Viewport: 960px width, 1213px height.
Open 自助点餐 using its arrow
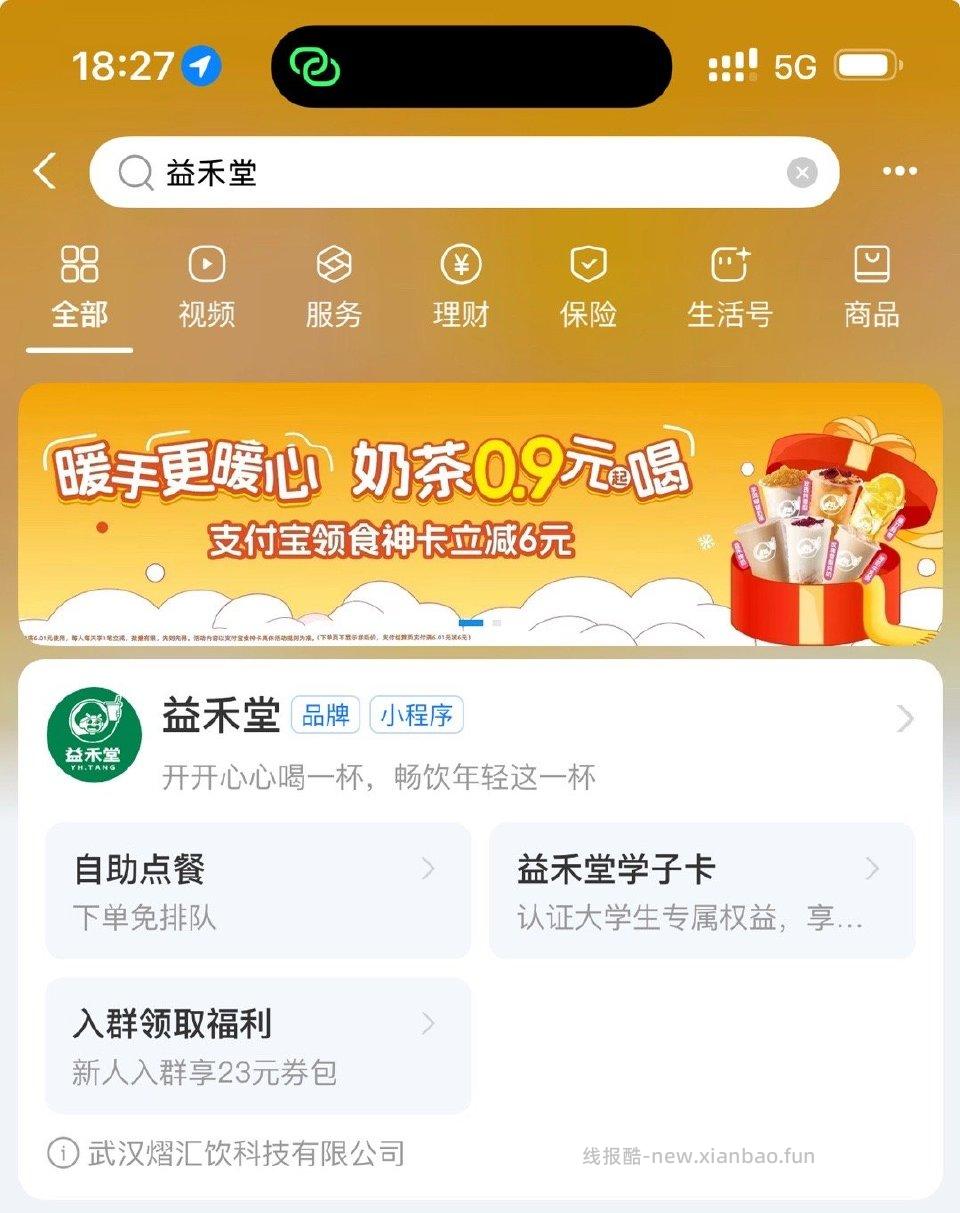click(428, 868)
